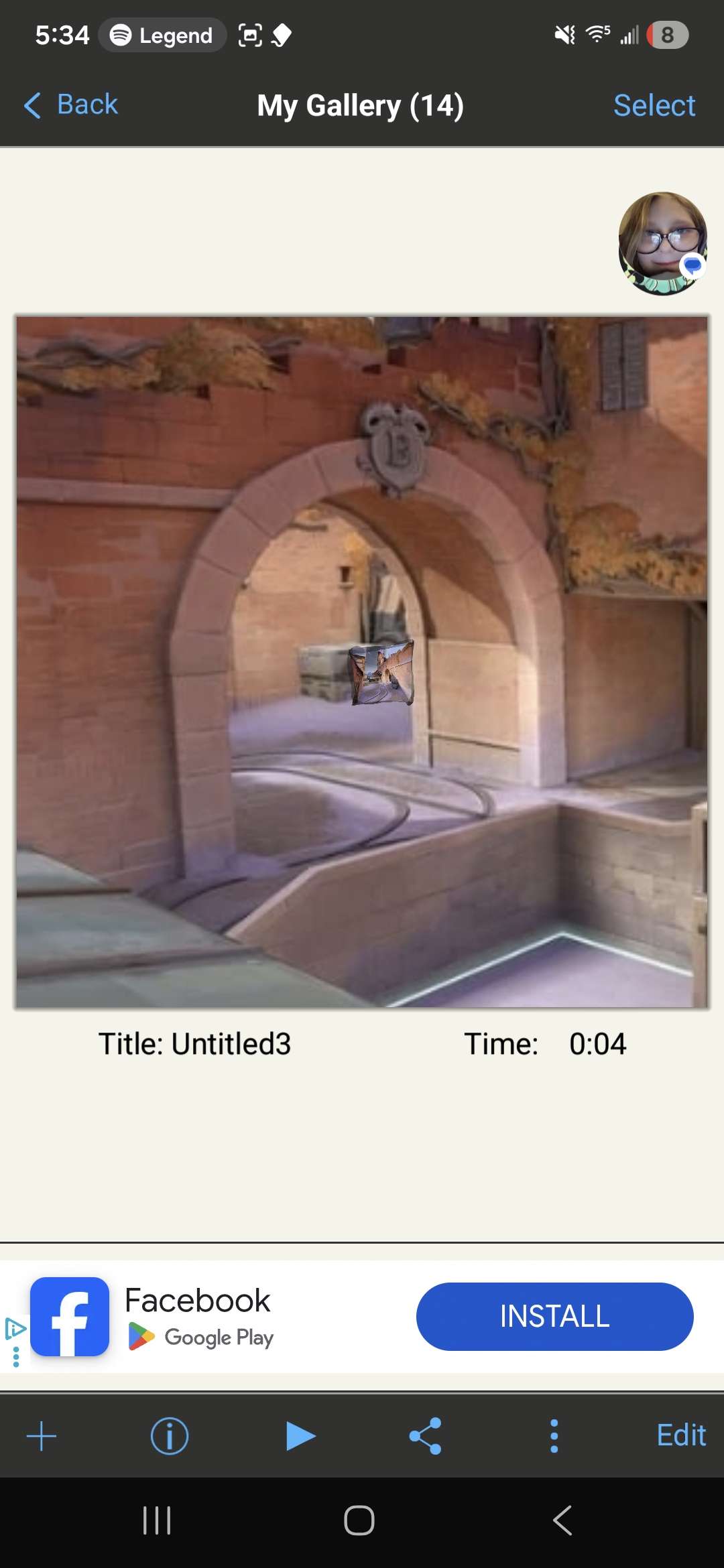Go to the system home screen

coord(359,1520)
